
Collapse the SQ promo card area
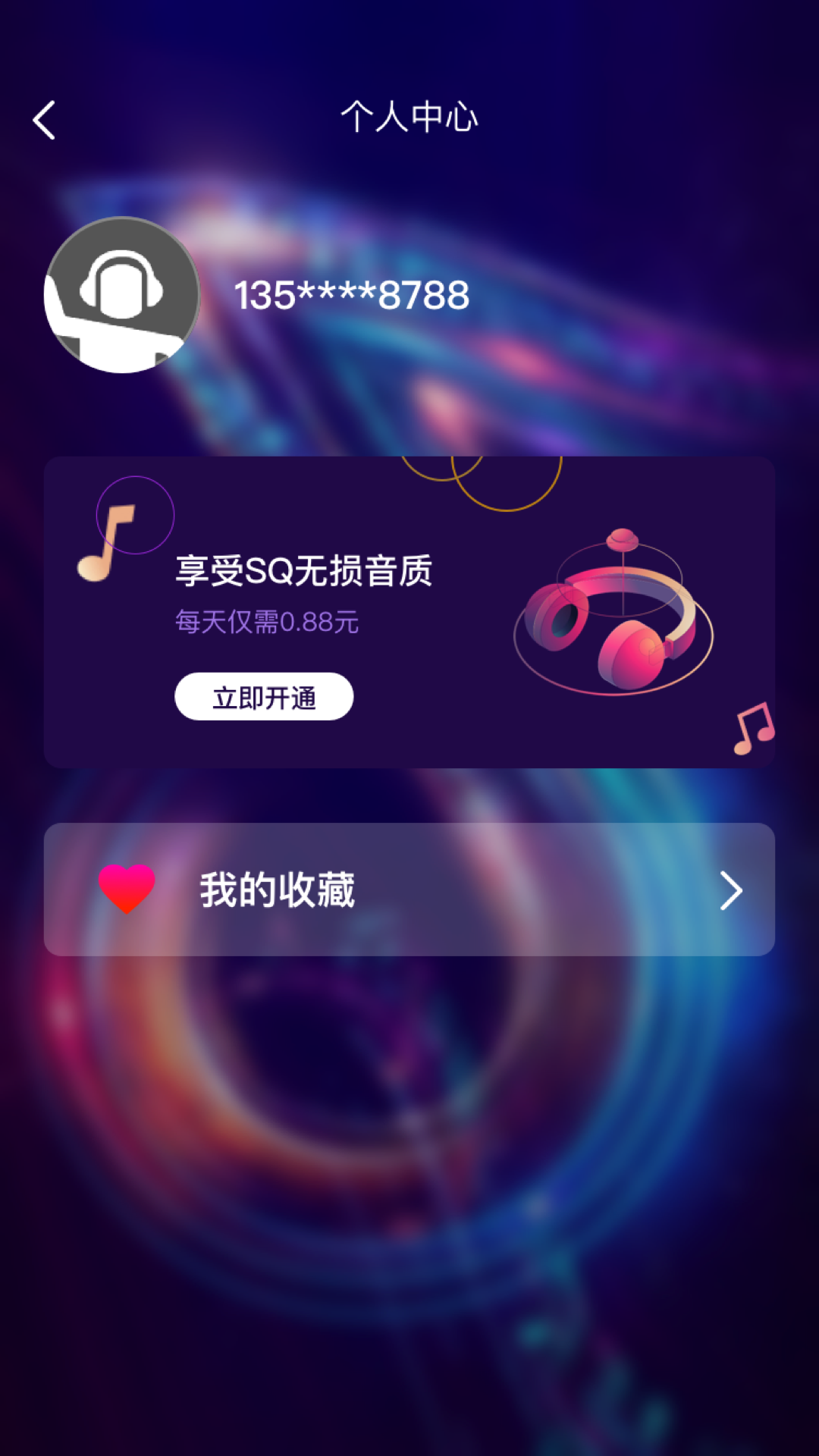pyautogui.click(x=409, y=610)
